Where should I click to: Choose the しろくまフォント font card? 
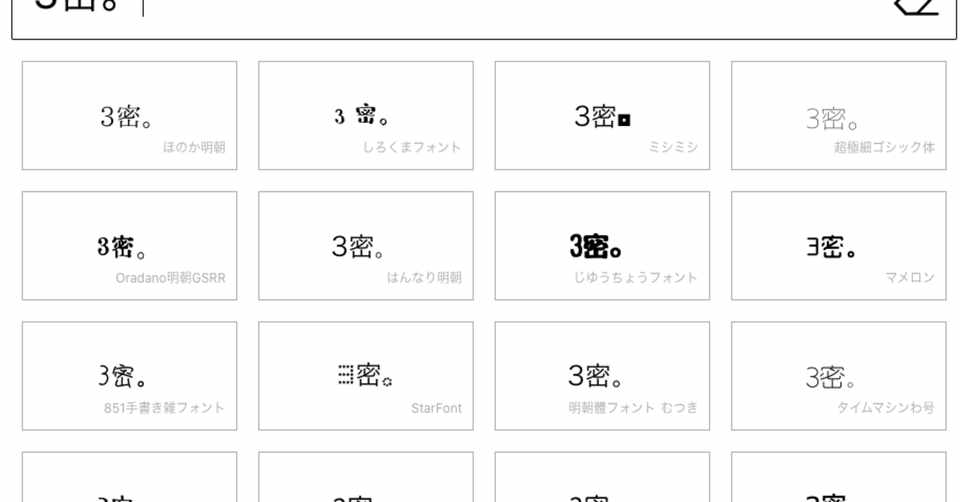pos(366,116)
